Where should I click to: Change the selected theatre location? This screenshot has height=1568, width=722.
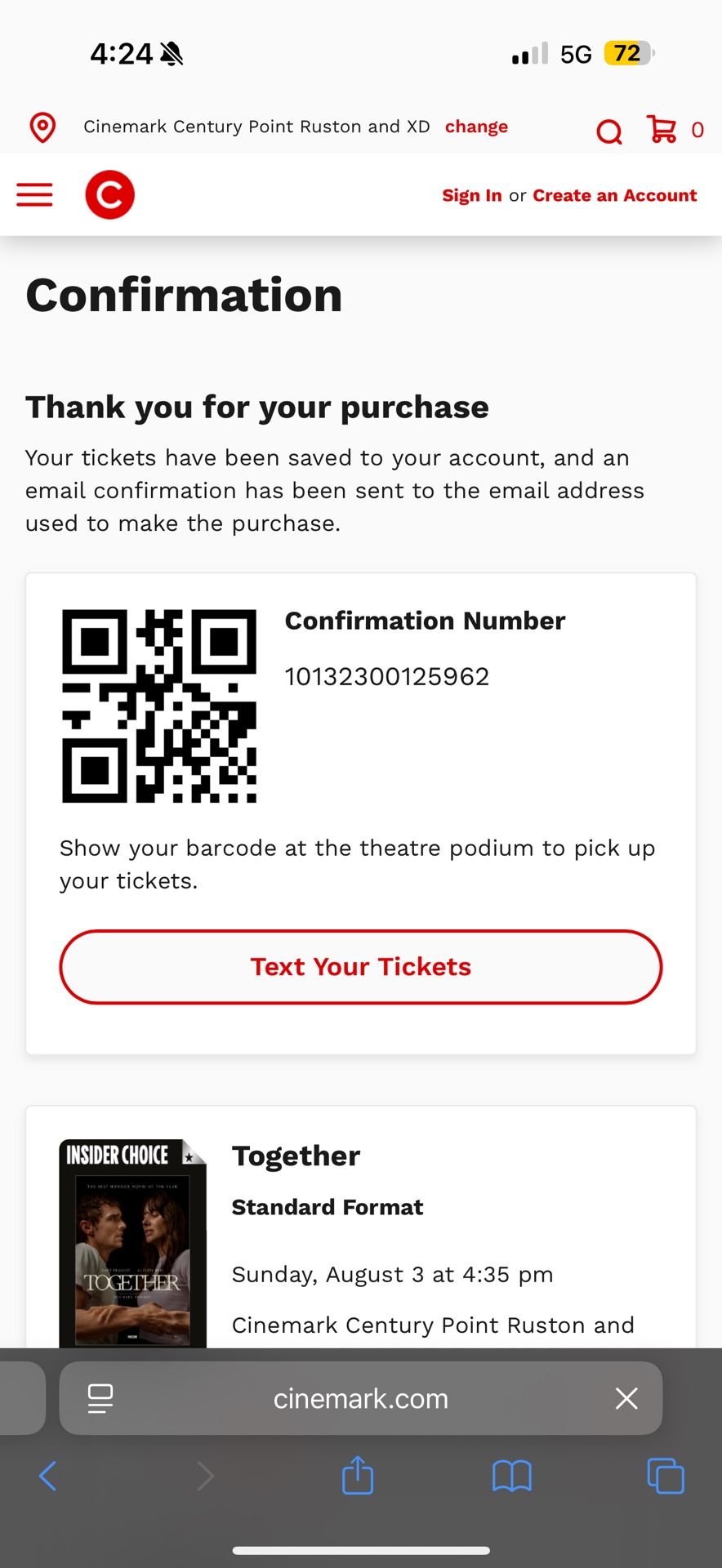[476, 127]
